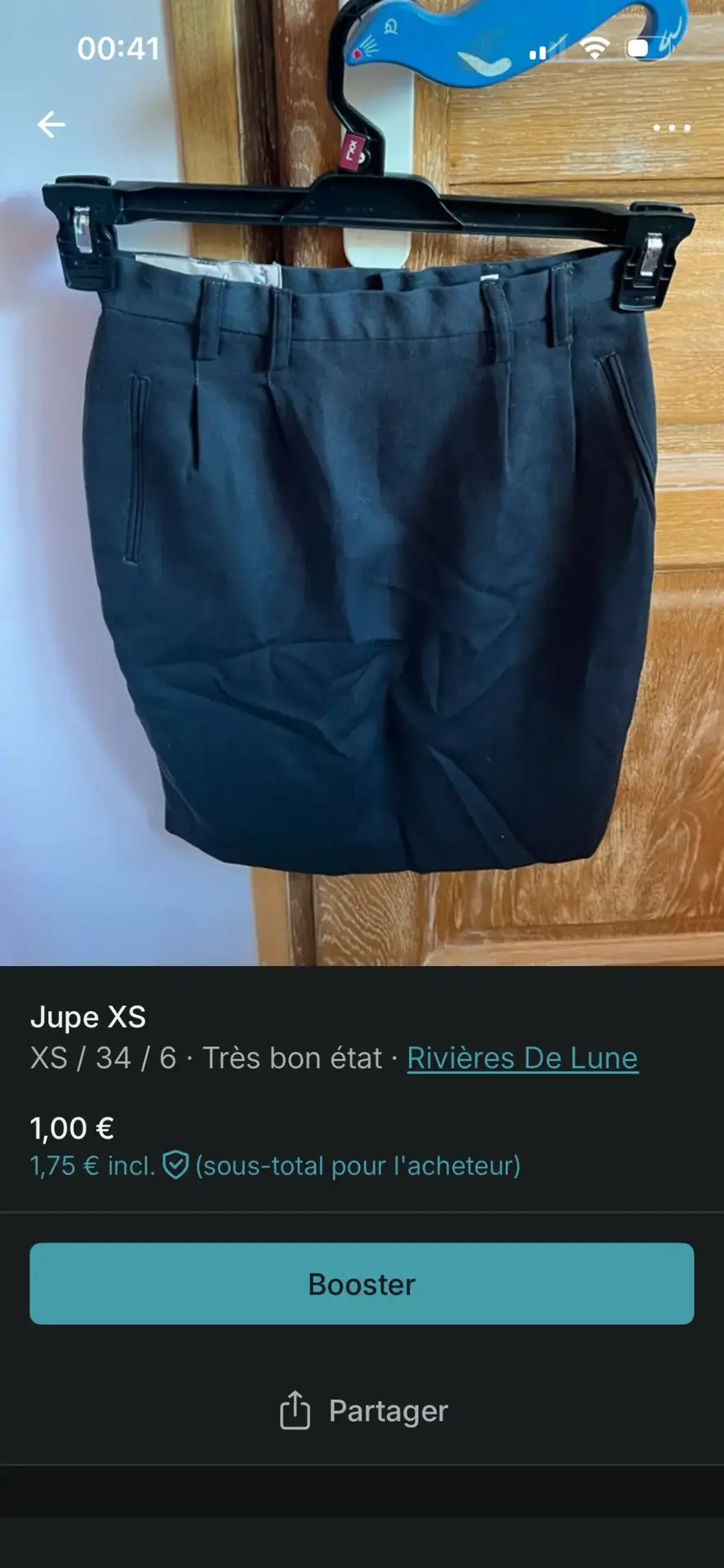Open the Rivières De Lune brand link
The width and height of the screenshot is (724, 1568).
pos(522,1058)
